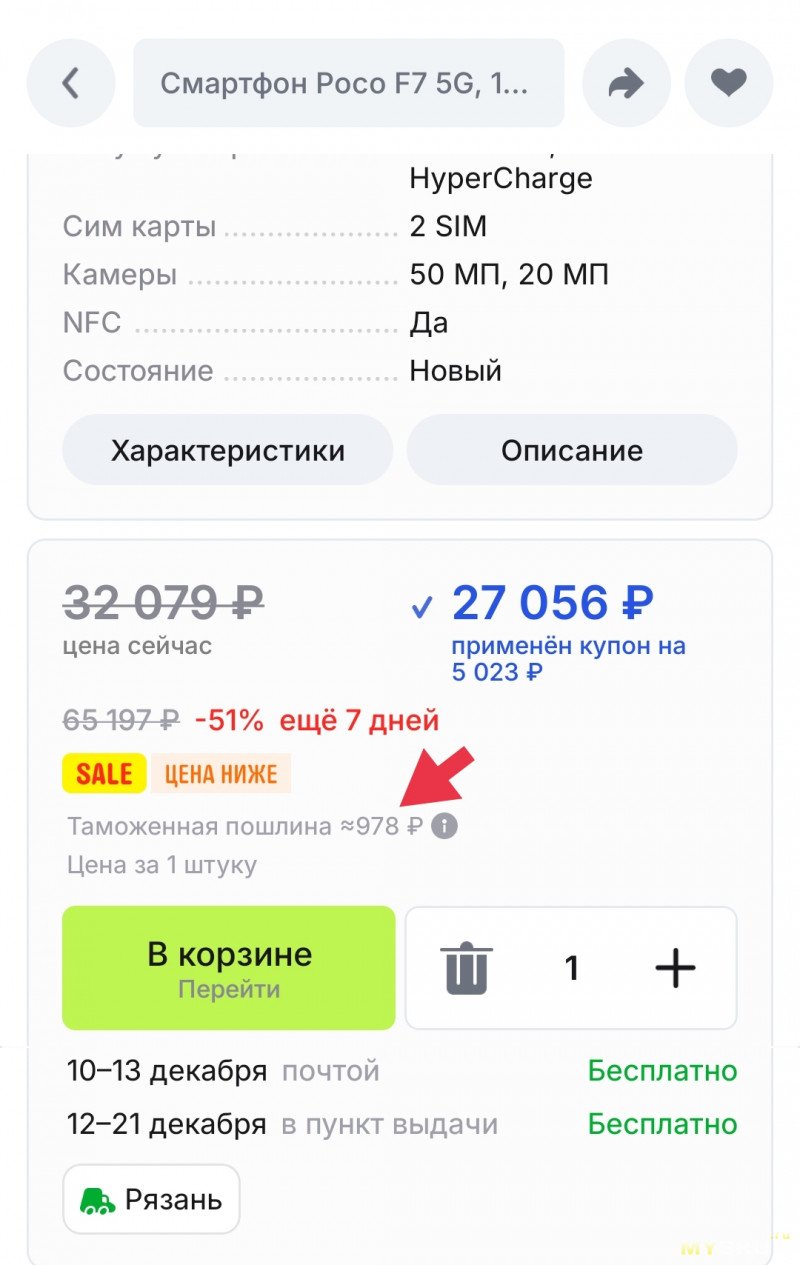Go to cart via В корзине button
This screenshot has width=800, height=1265.
click(x=229, y=968)
